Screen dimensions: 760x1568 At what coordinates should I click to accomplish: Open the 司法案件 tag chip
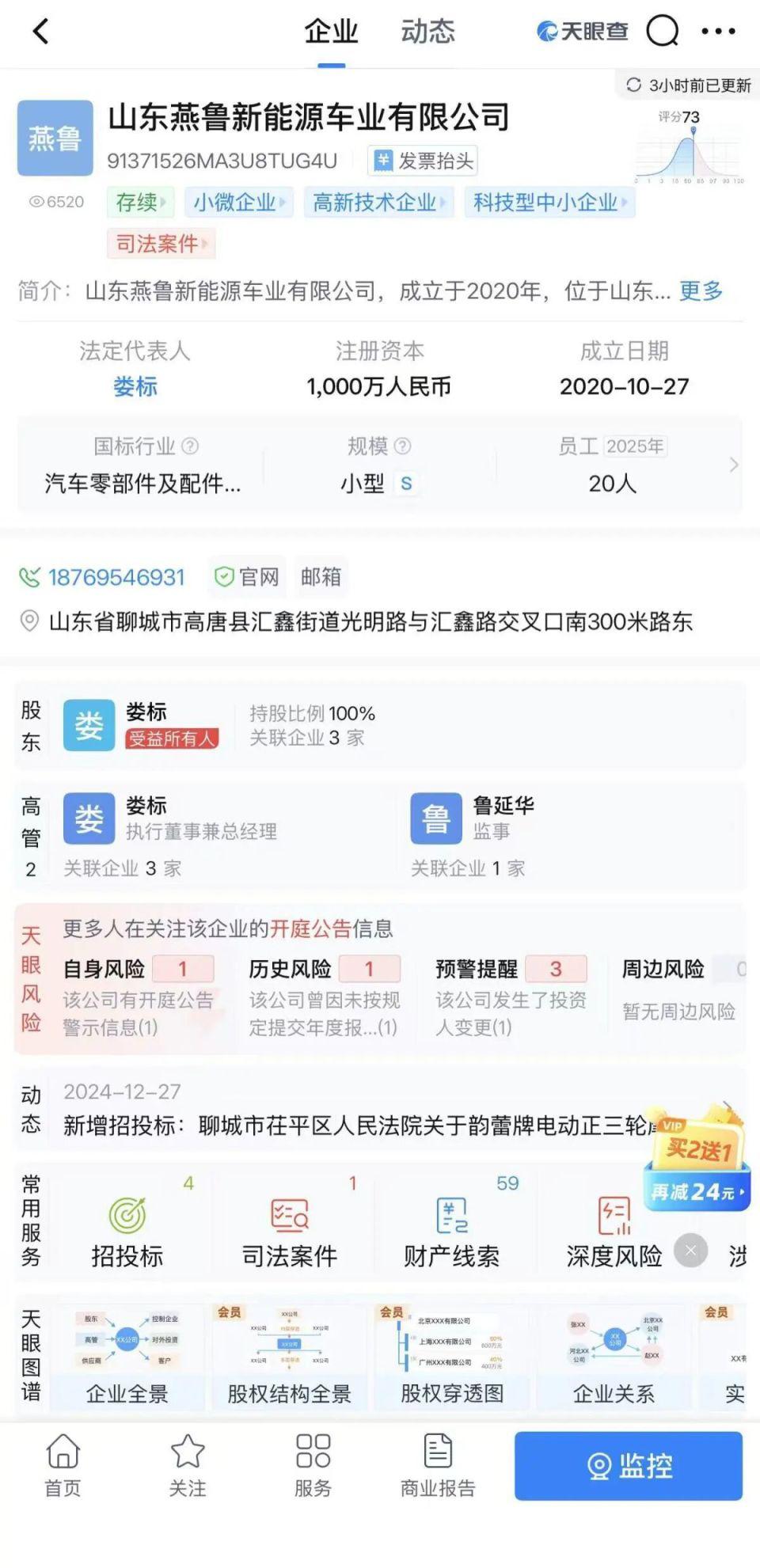[x=161, y=244]
